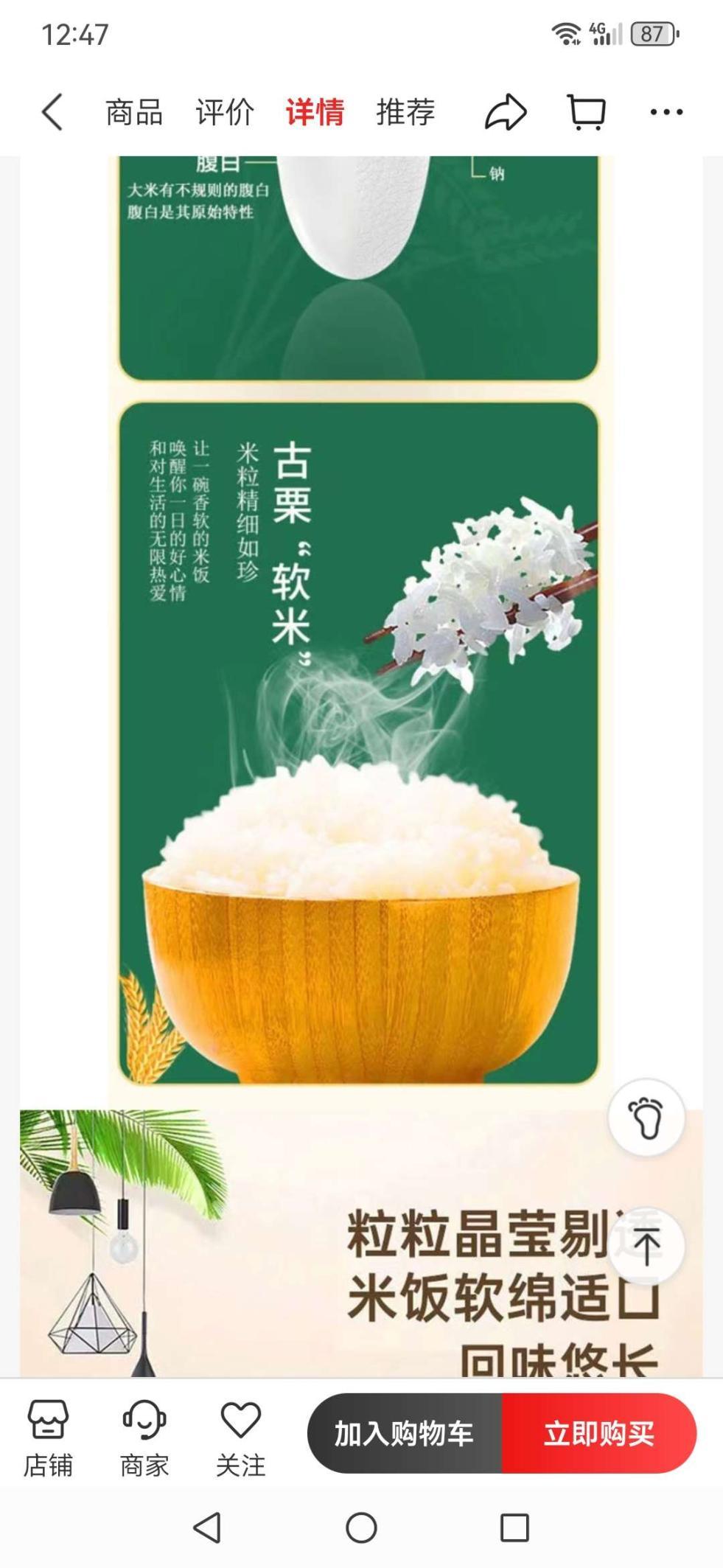Viewport: 723px width, 1568px height.
Task: Open the three-dot overflow menu
Action: (666, 112)
